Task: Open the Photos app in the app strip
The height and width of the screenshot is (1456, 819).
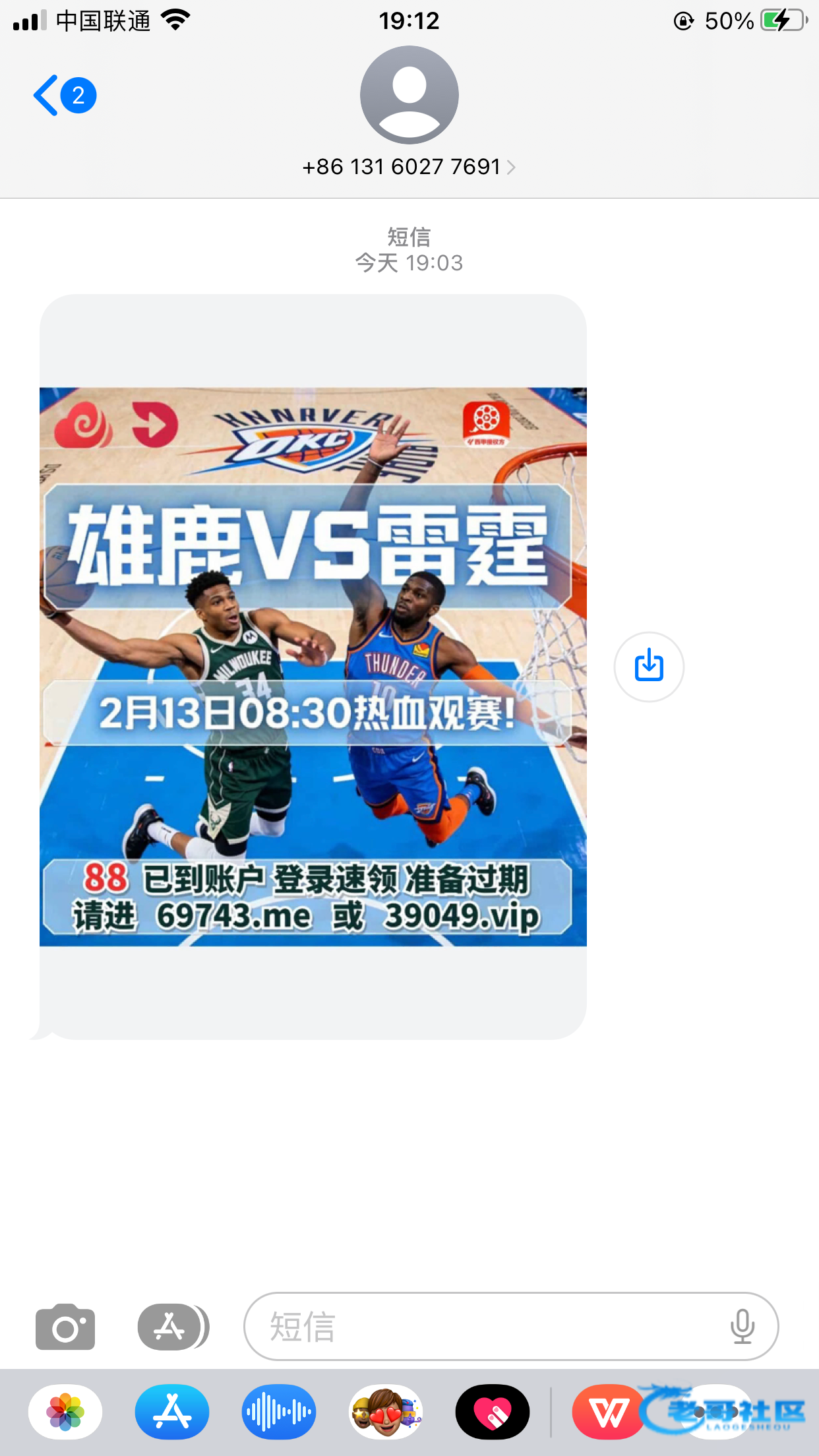Action: click(65, 1412)
